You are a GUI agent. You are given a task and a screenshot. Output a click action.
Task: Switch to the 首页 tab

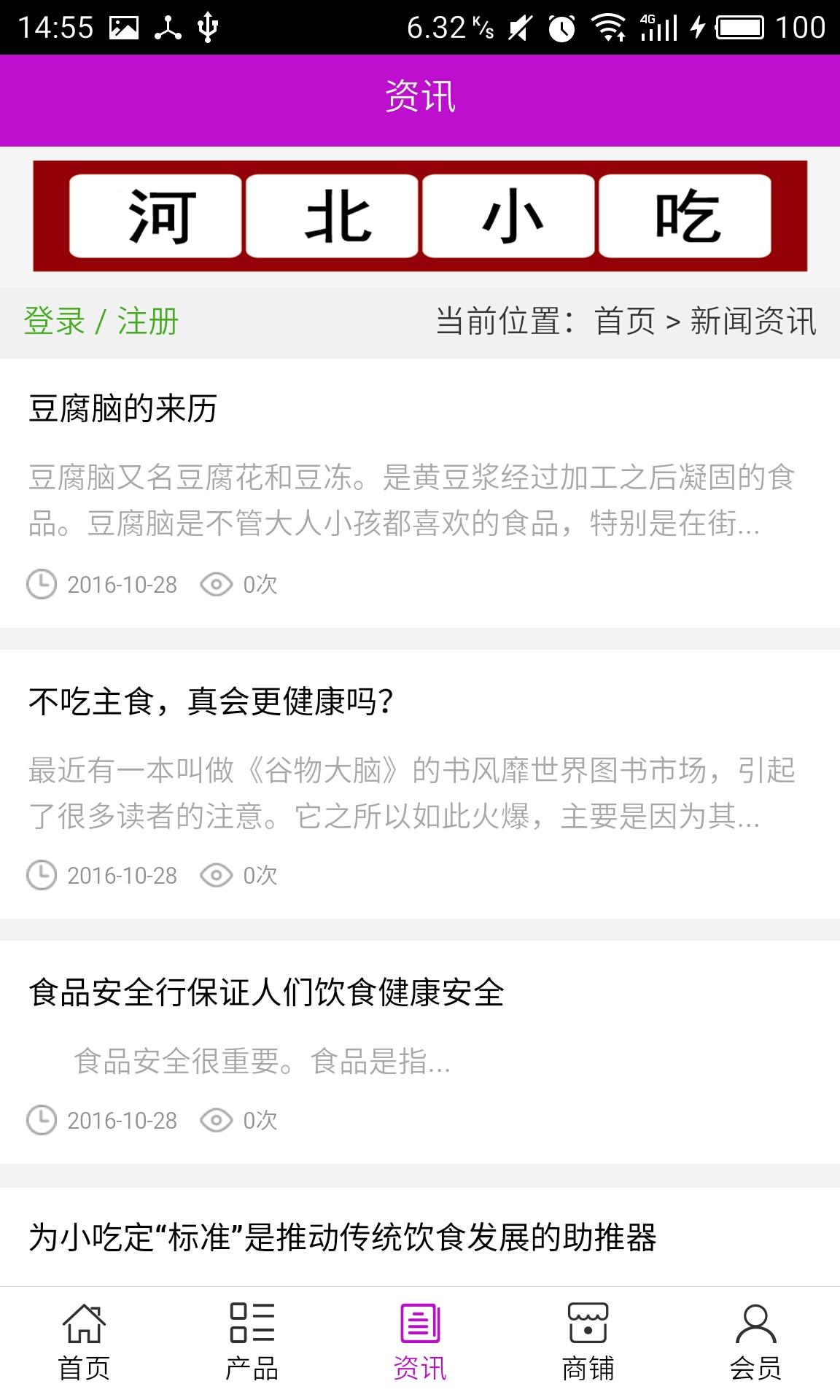[x=84, y=1342]
